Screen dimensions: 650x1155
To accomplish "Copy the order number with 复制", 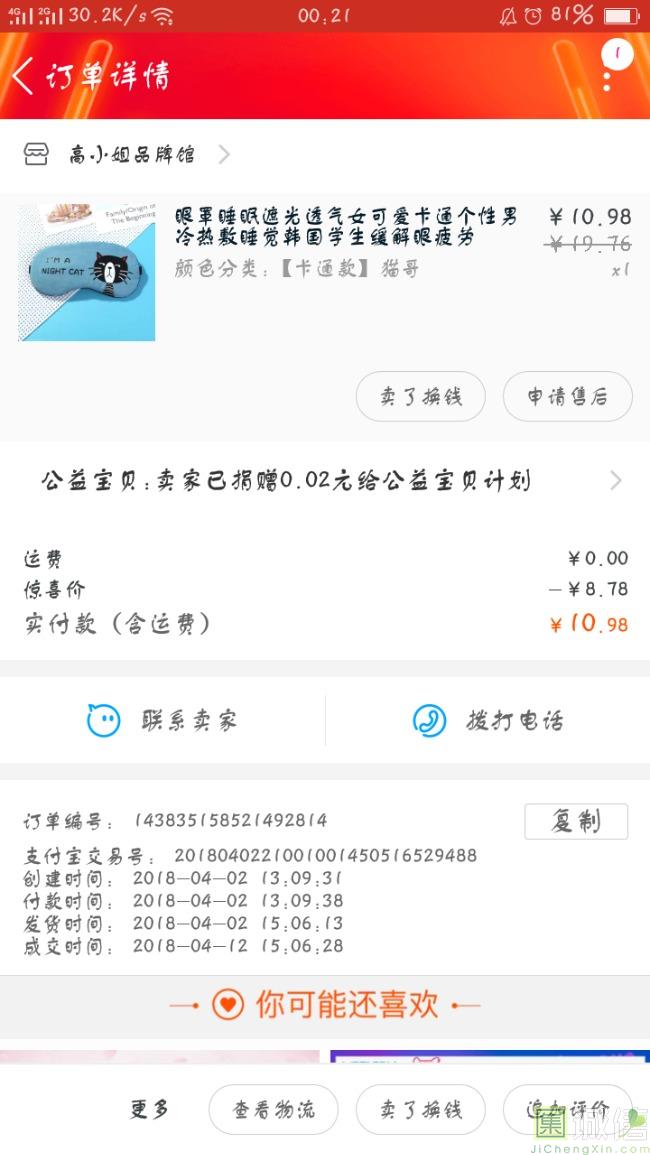I will click(576, 821).
